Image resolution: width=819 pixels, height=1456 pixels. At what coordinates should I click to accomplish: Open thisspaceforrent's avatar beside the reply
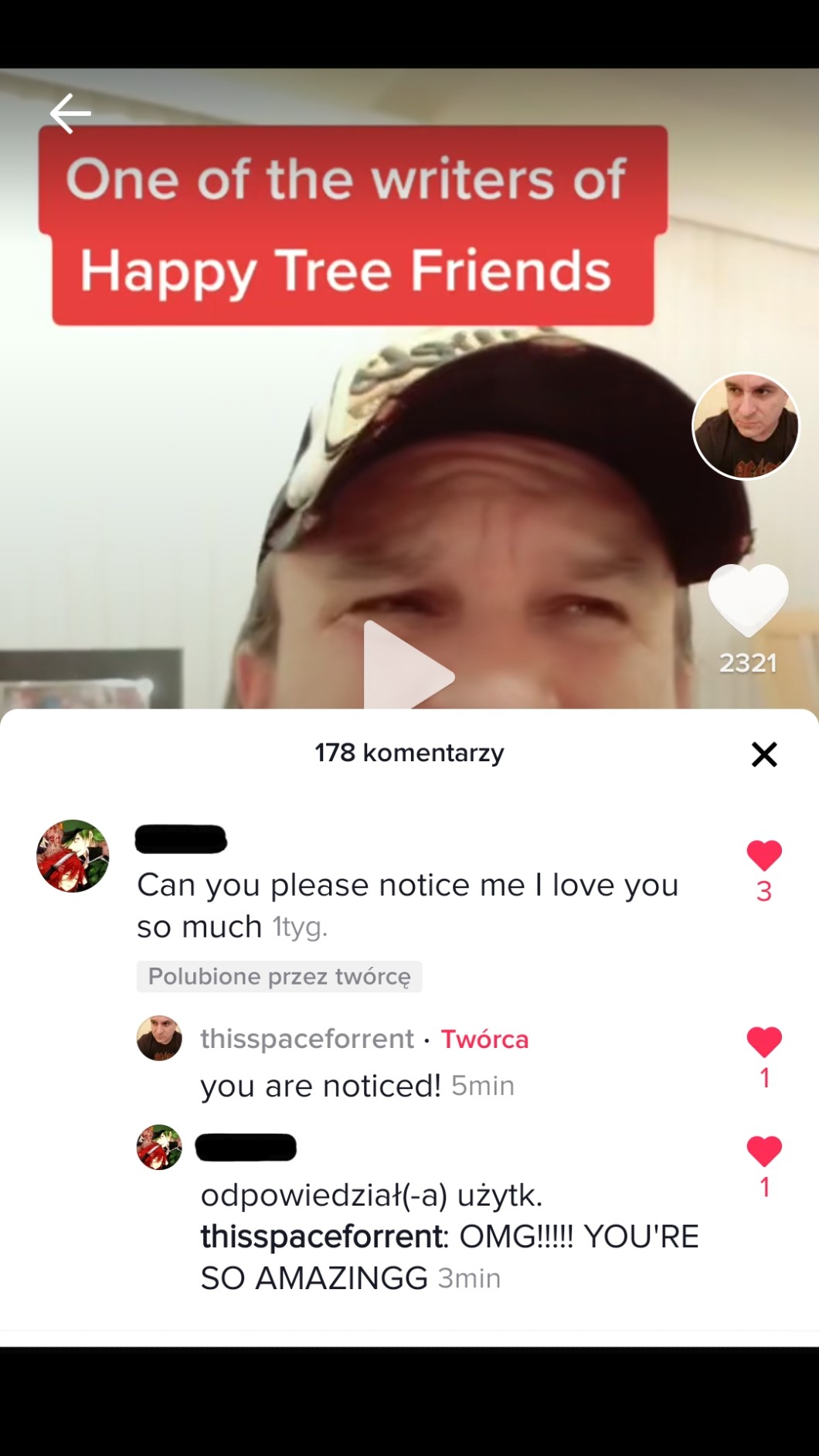pyautogui.click(x=160, y=1039)
